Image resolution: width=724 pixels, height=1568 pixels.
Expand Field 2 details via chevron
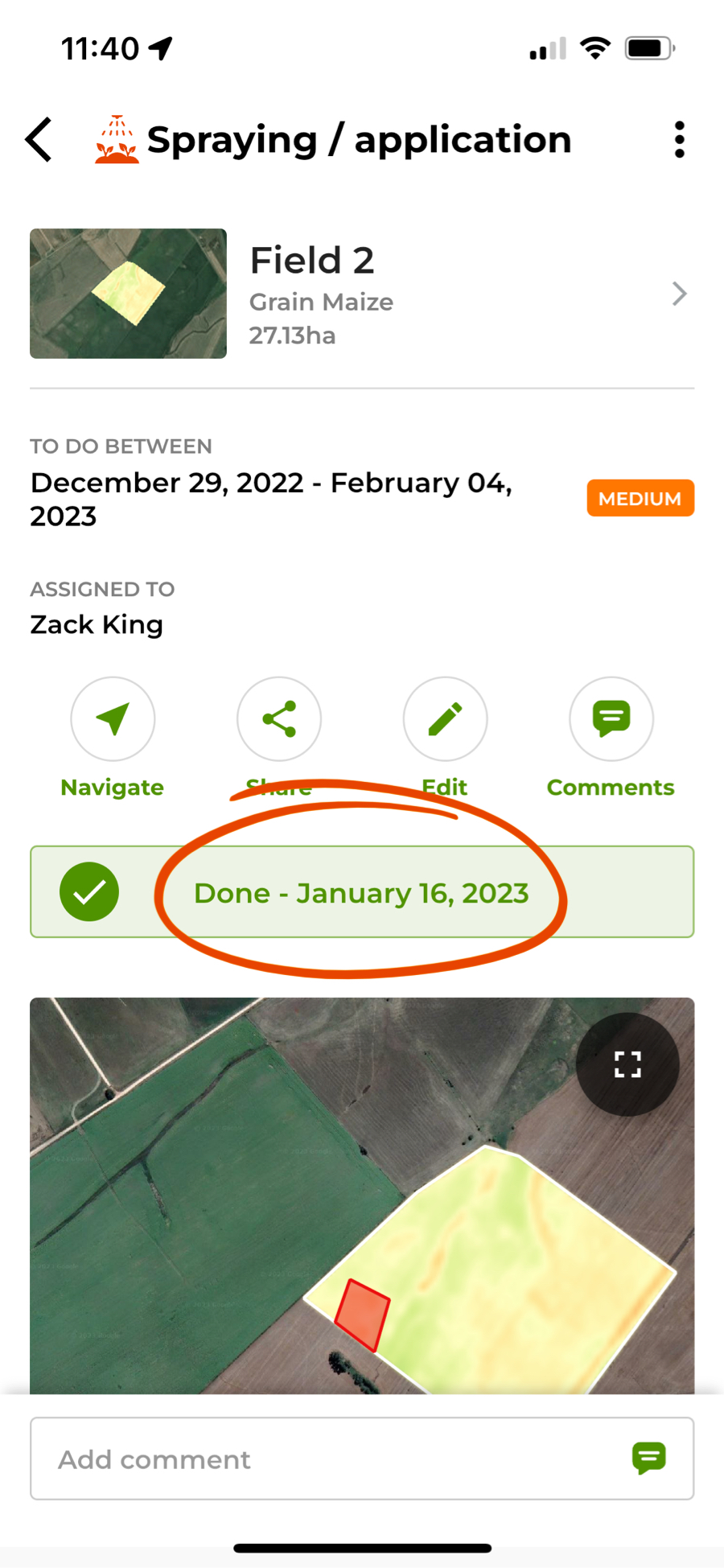[680, 294]
